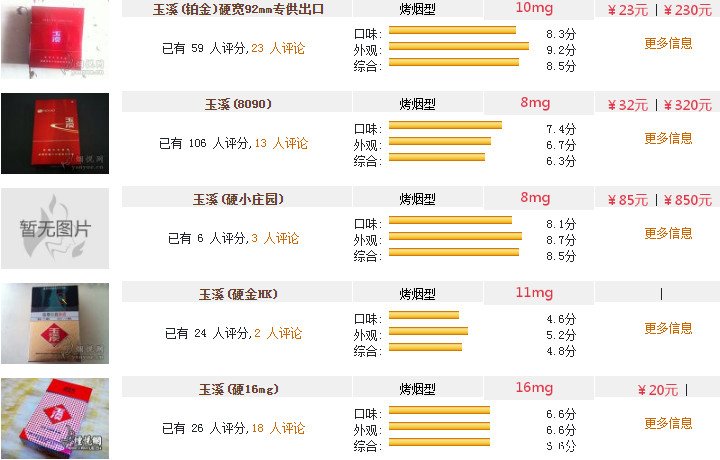
Task: Tap the red pack image of 玉溪(铂金)
Action: coord(54,40)
